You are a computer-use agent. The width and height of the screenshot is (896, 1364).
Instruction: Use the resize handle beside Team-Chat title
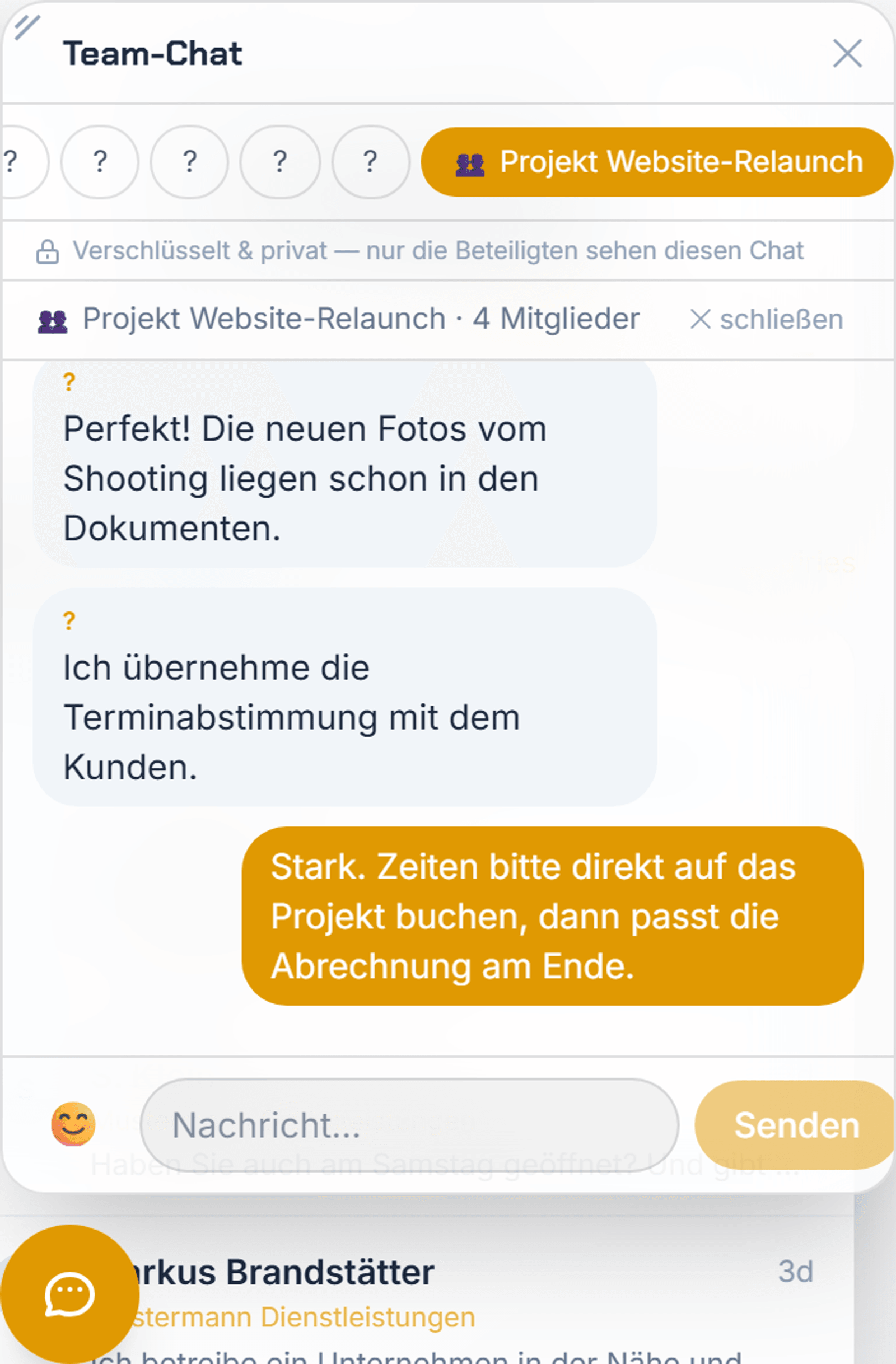click(x=26, y=27)
